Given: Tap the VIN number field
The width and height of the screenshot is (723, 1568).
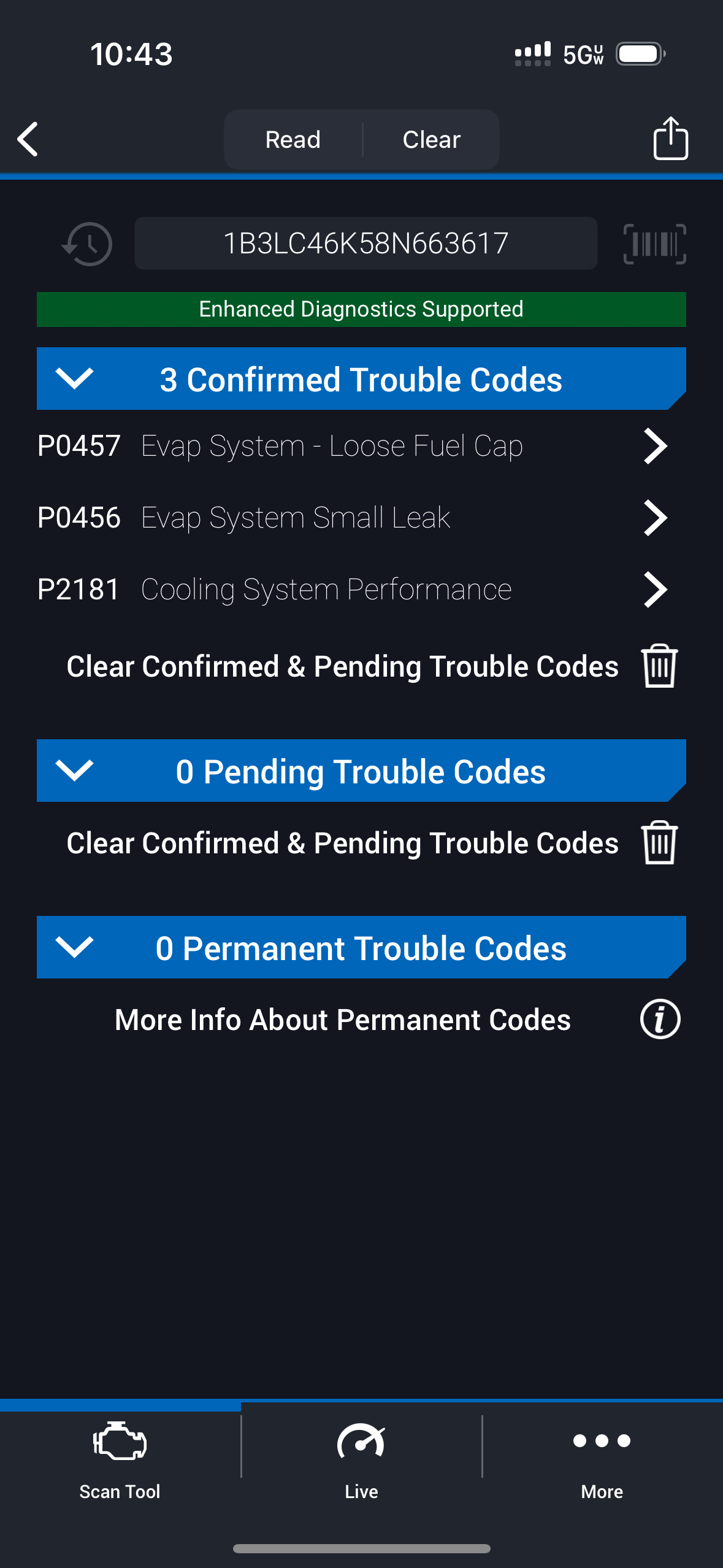Looking at the screenshot, I should point(365,244).
